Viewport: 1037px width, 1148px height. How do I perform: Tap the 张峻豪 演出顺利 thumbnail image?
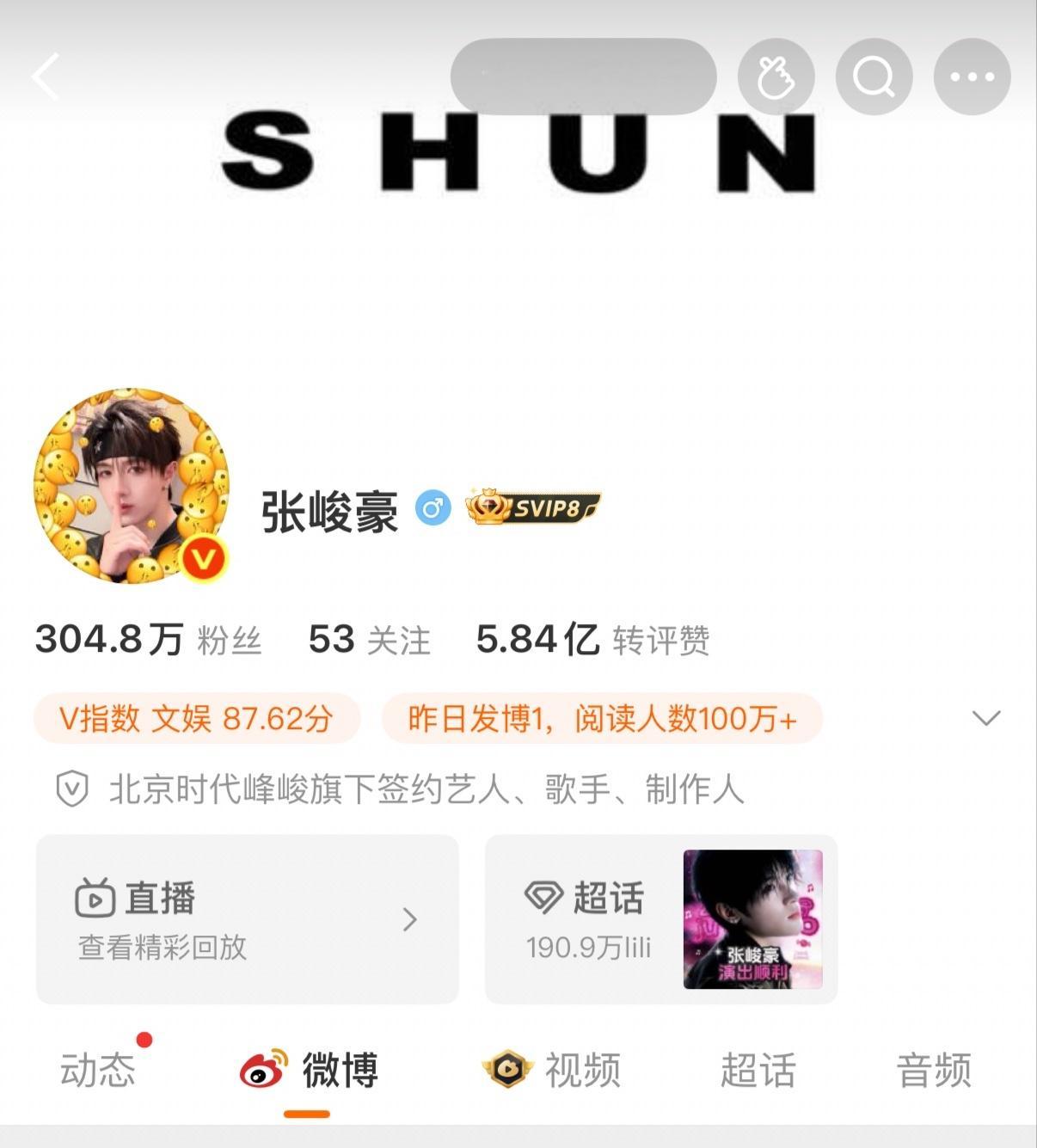point(754,919)
